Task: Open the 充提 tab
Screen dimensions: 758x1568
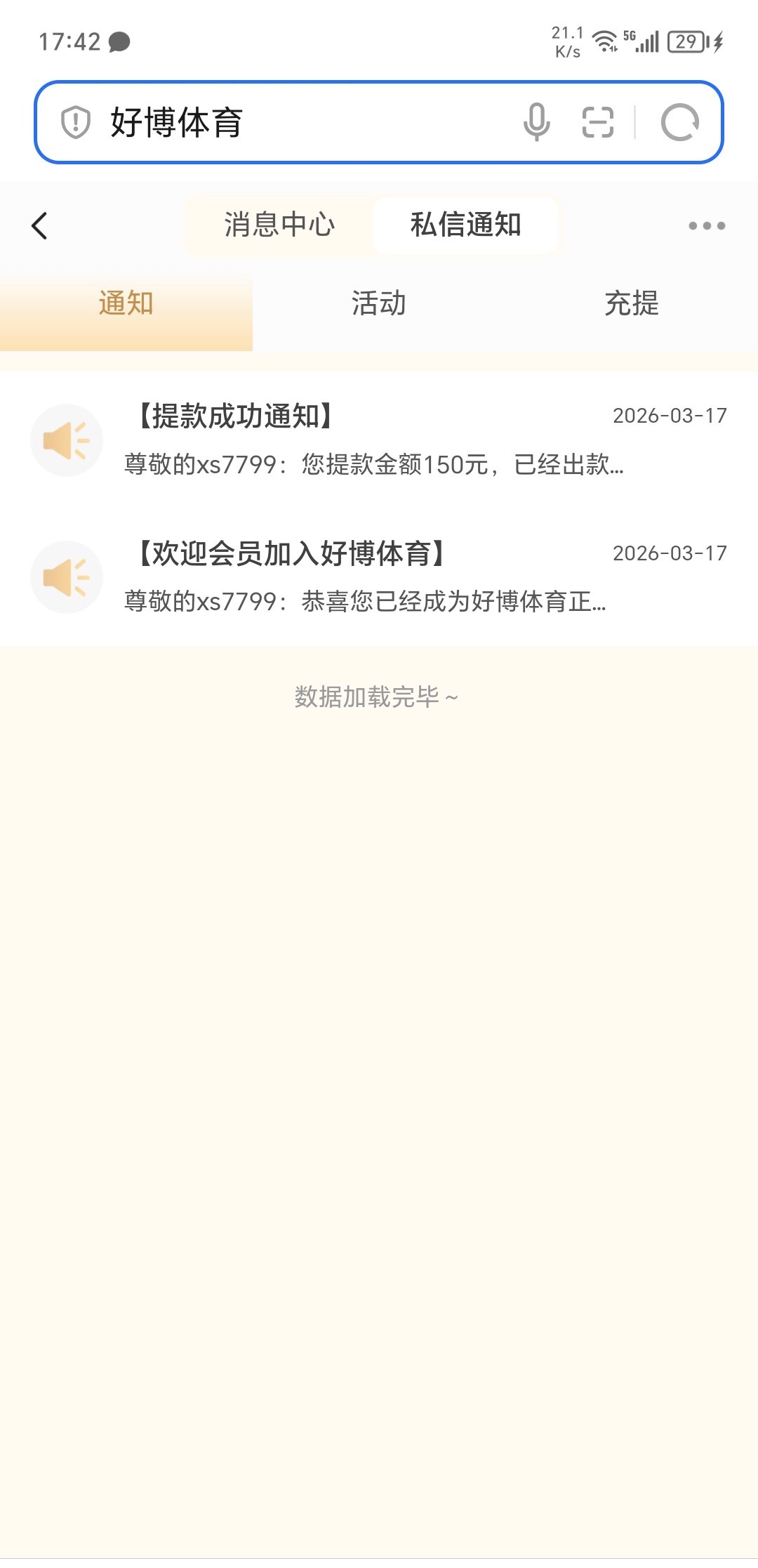Action: [632, 304]
